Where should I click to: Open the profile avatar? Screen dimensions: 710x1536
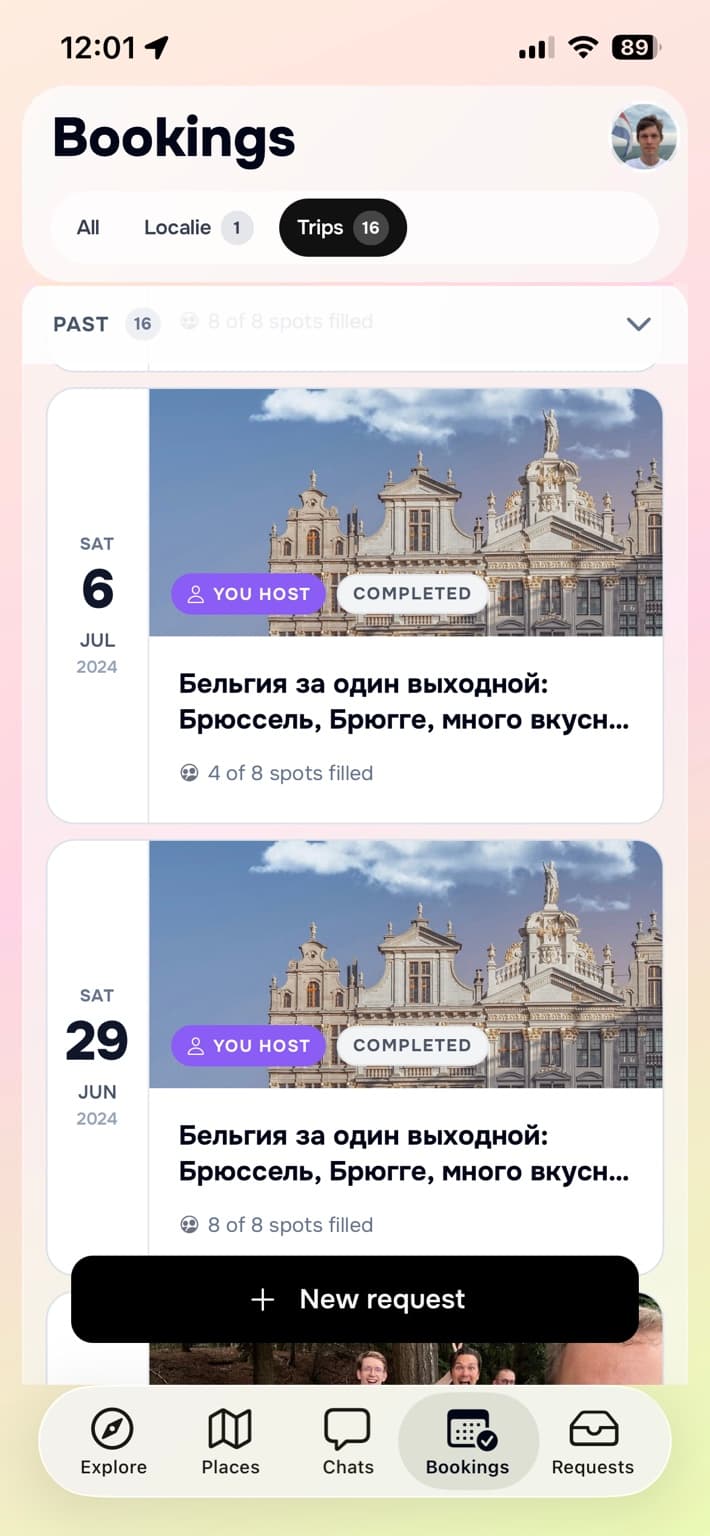[644, 137]
